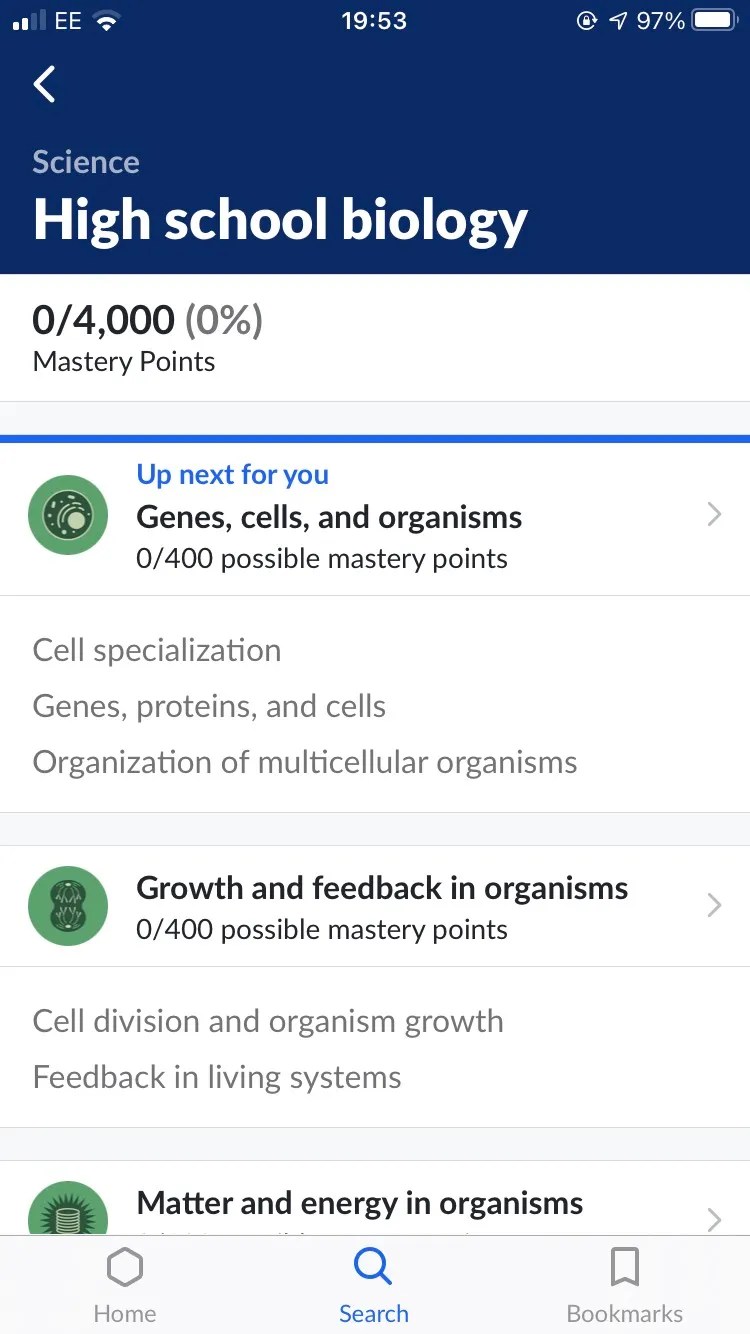Select Organization of multicellular organisms
The image size is (750, 1334).
tap(305, 762)
